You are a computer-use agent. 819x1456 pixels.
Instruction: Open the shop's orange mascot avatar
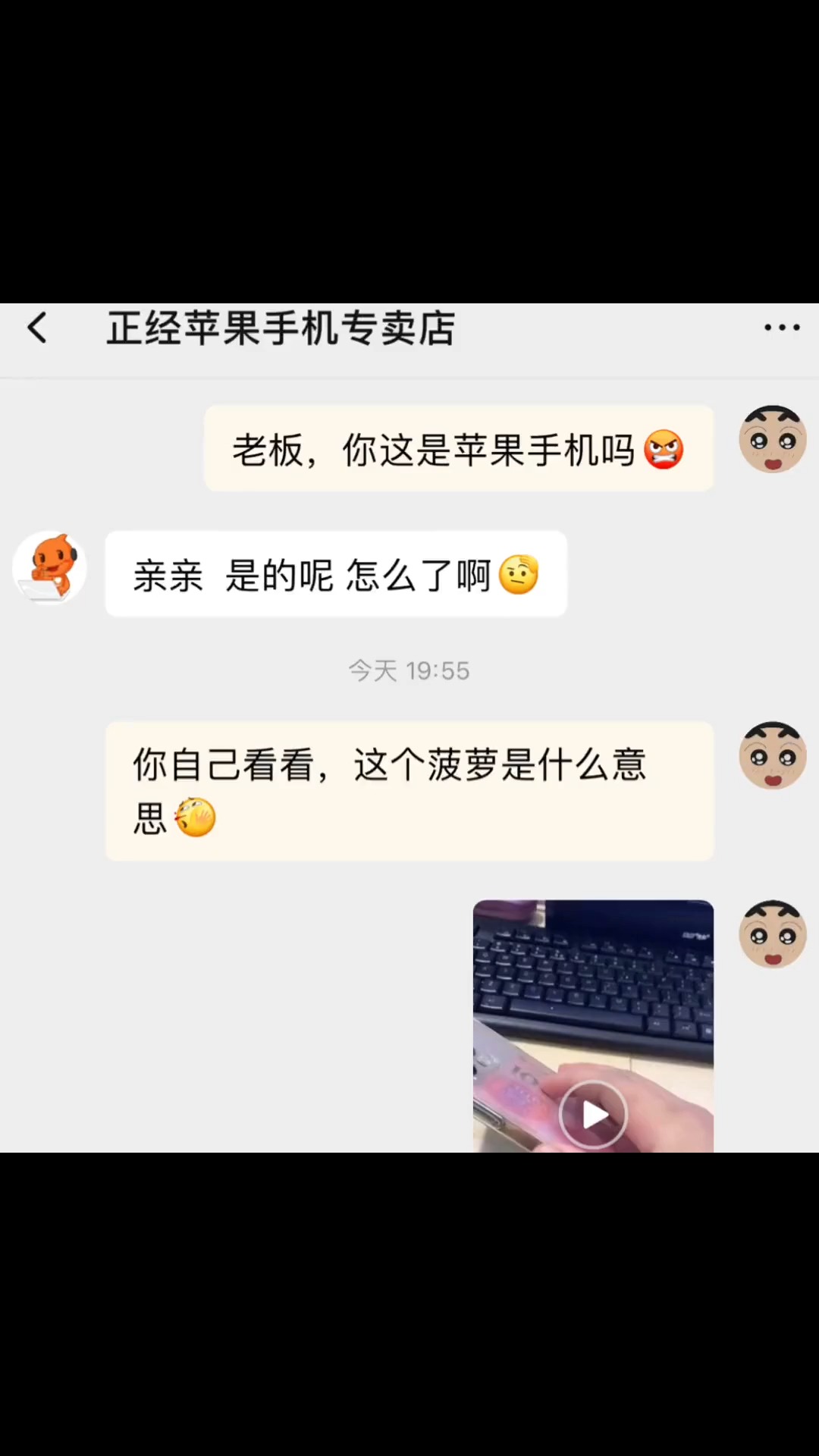pos(50,568)
